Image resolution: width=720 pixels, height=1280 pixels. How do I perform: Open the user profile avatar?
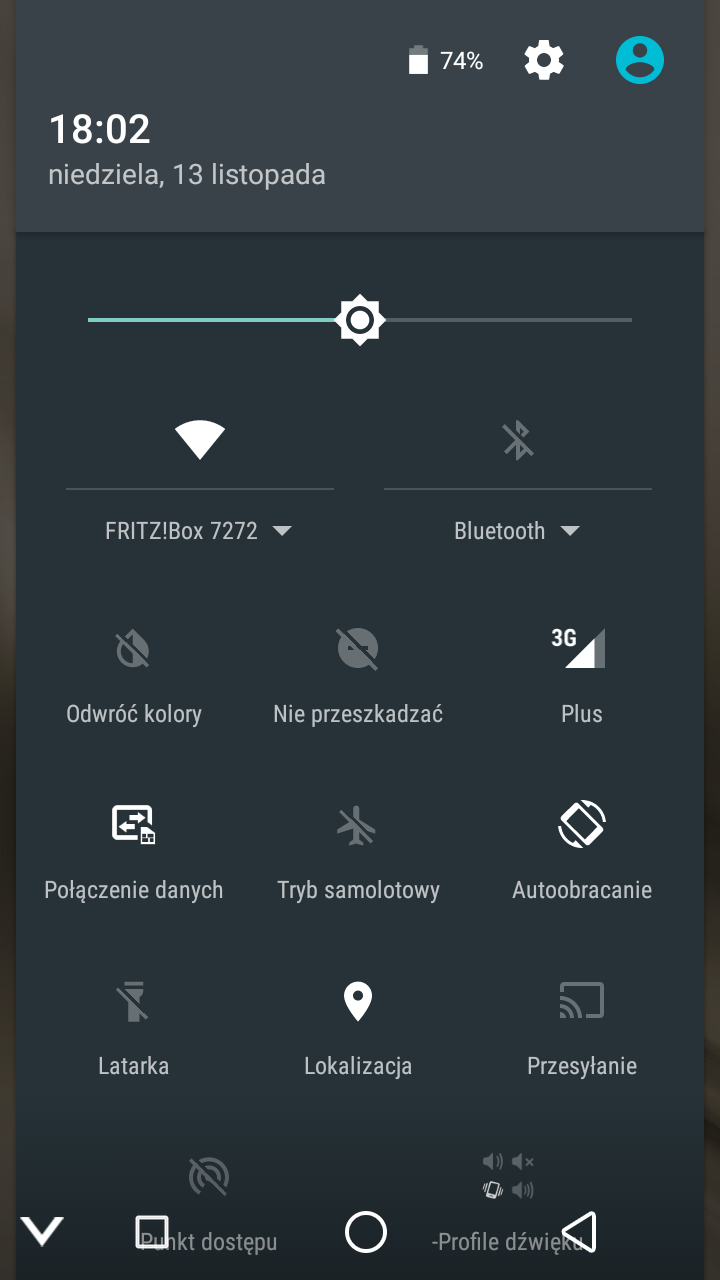640,61
